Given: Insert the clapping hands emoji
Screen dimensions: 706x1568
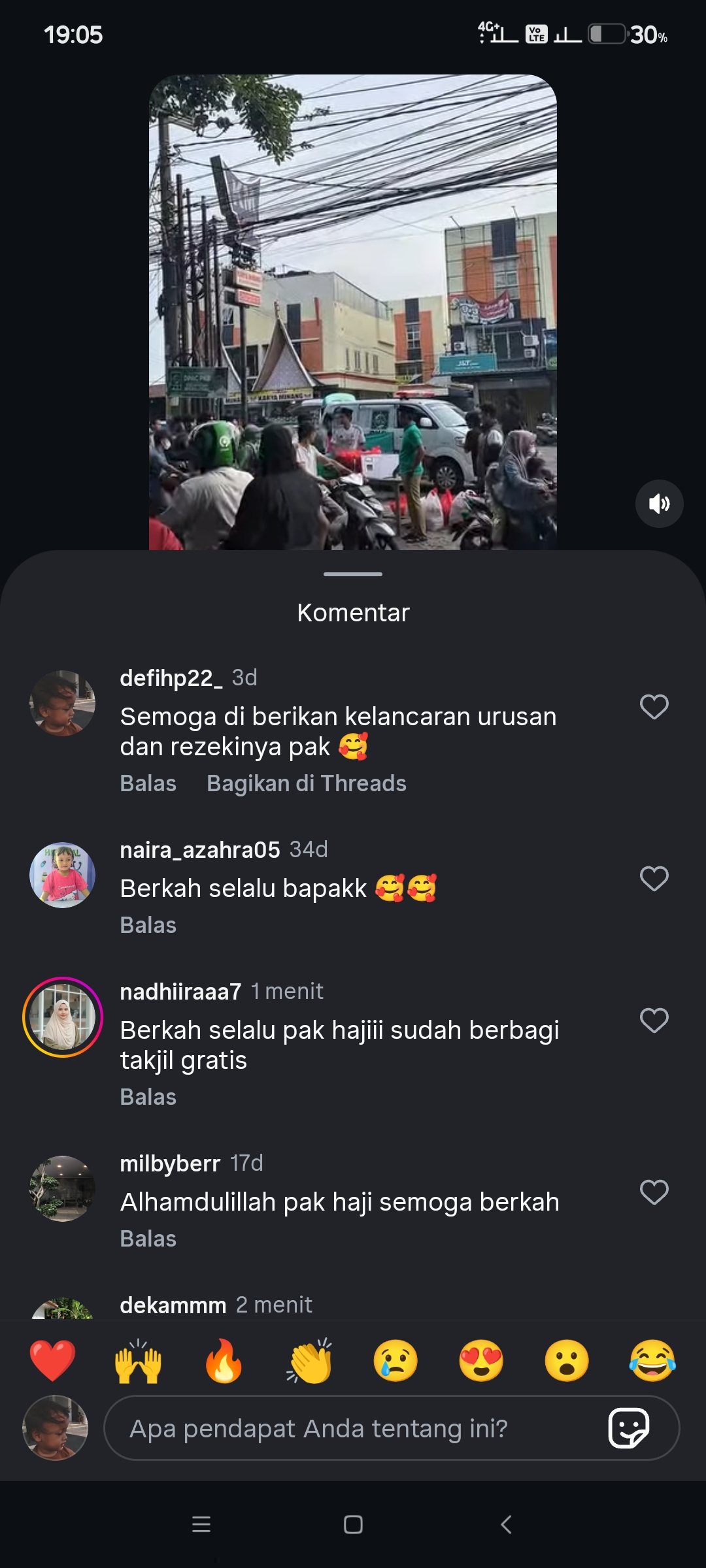Looking at the screenshot, I should (310, 1361).
